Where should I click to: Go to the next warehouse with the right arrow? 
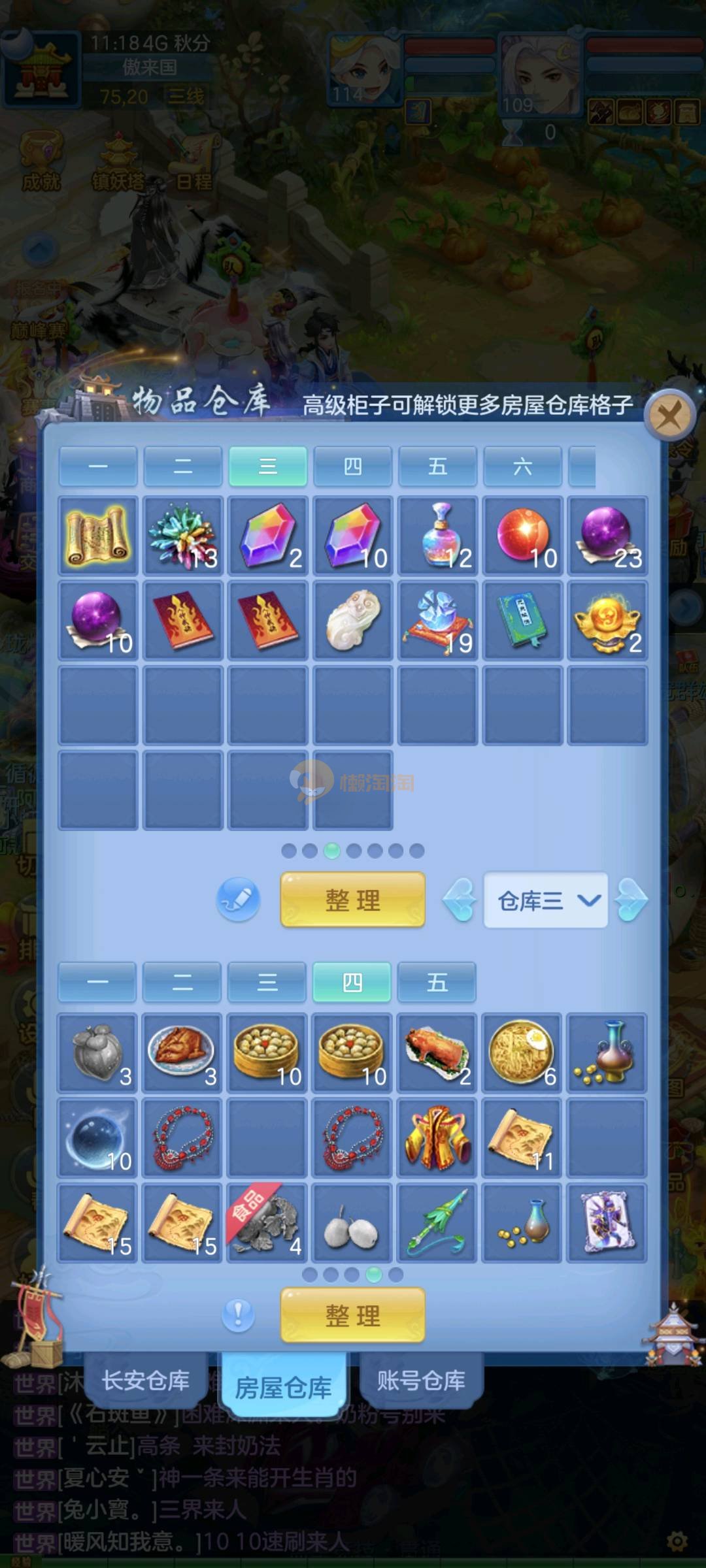631,900
